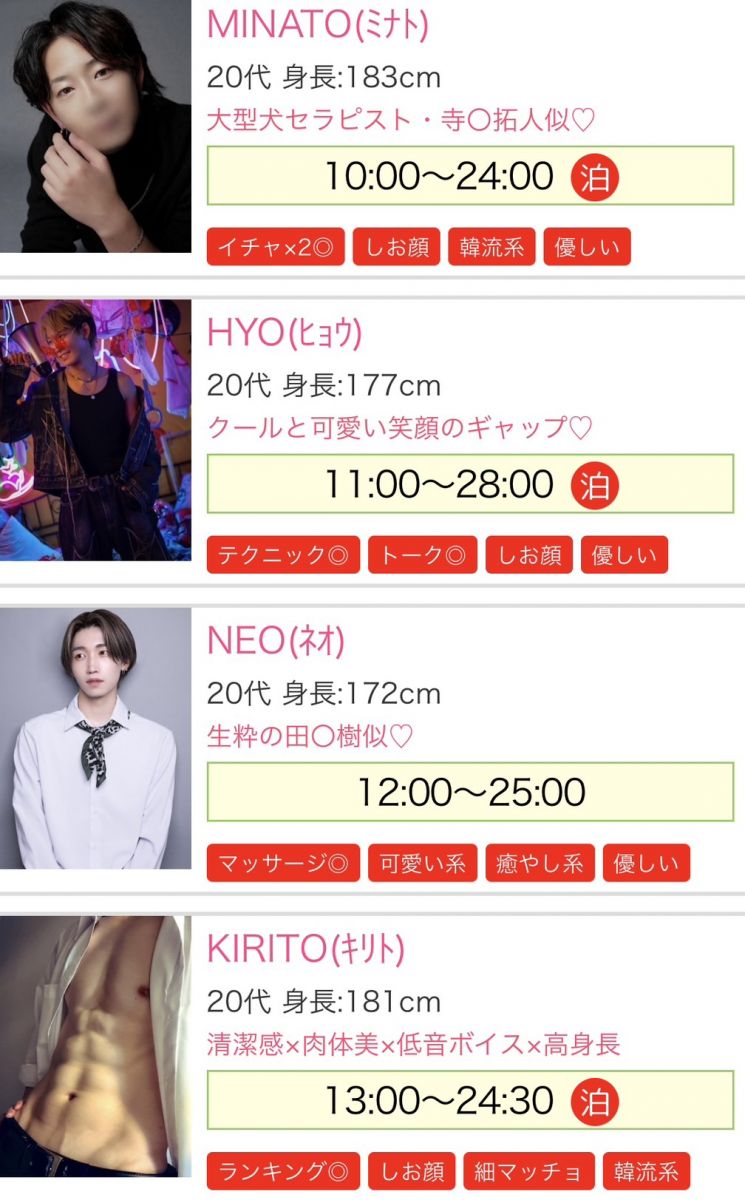View HYO's profile photo
The height and width of the screenshot is (1200, 745).
point(95,430)
